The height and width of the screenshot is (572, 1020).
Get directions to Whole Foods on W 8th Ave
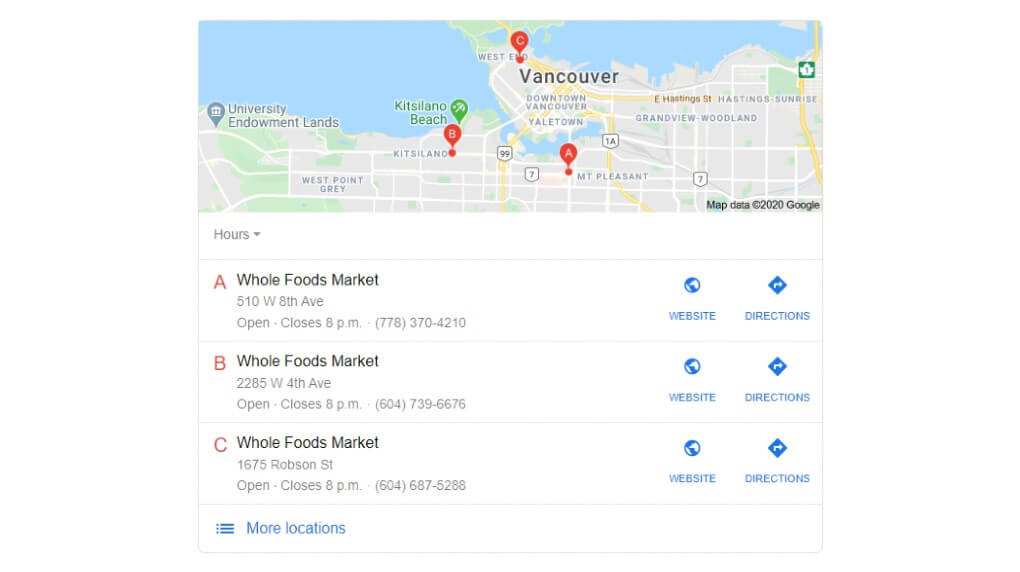[x=777, y=297]
